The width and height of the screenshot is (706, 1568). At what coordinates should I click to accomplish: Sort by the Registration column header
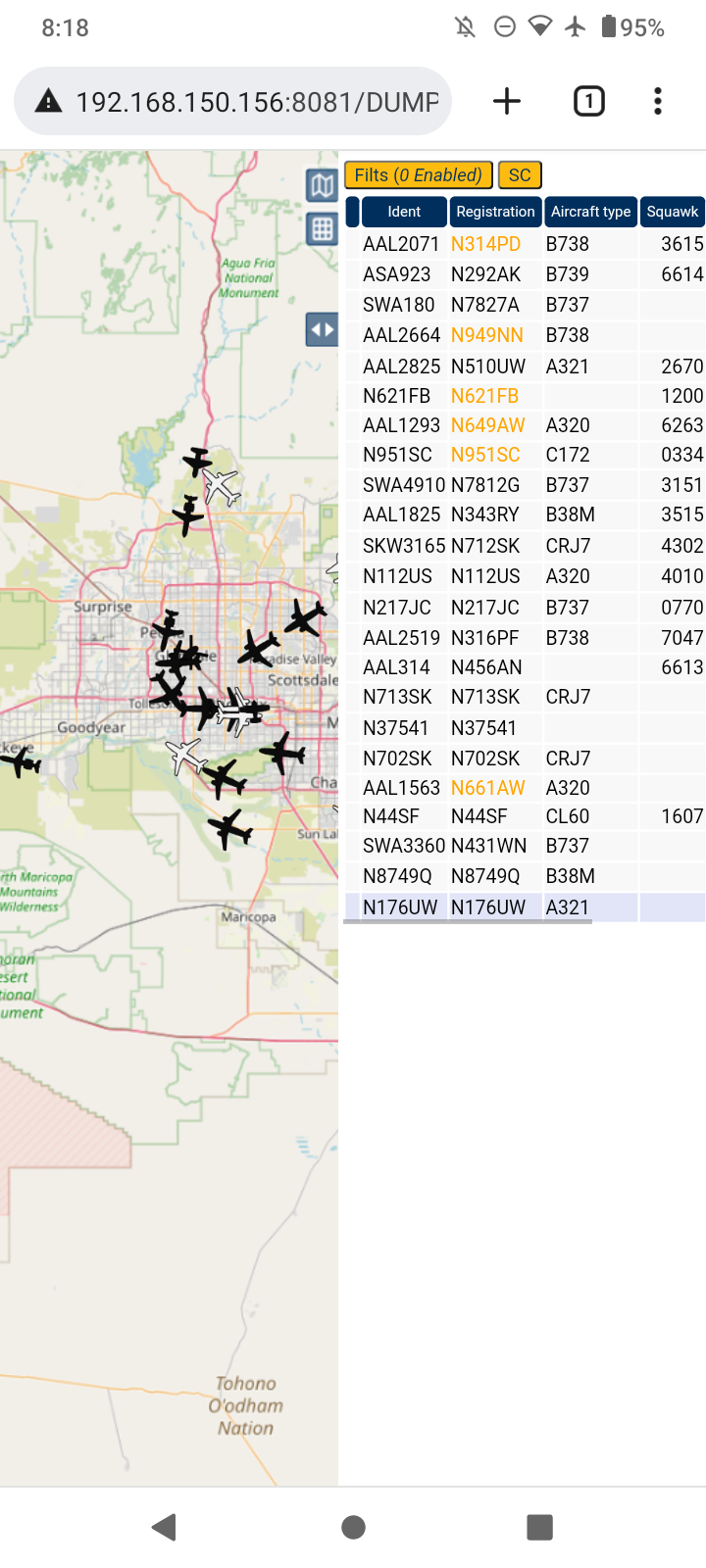(495, 212)
